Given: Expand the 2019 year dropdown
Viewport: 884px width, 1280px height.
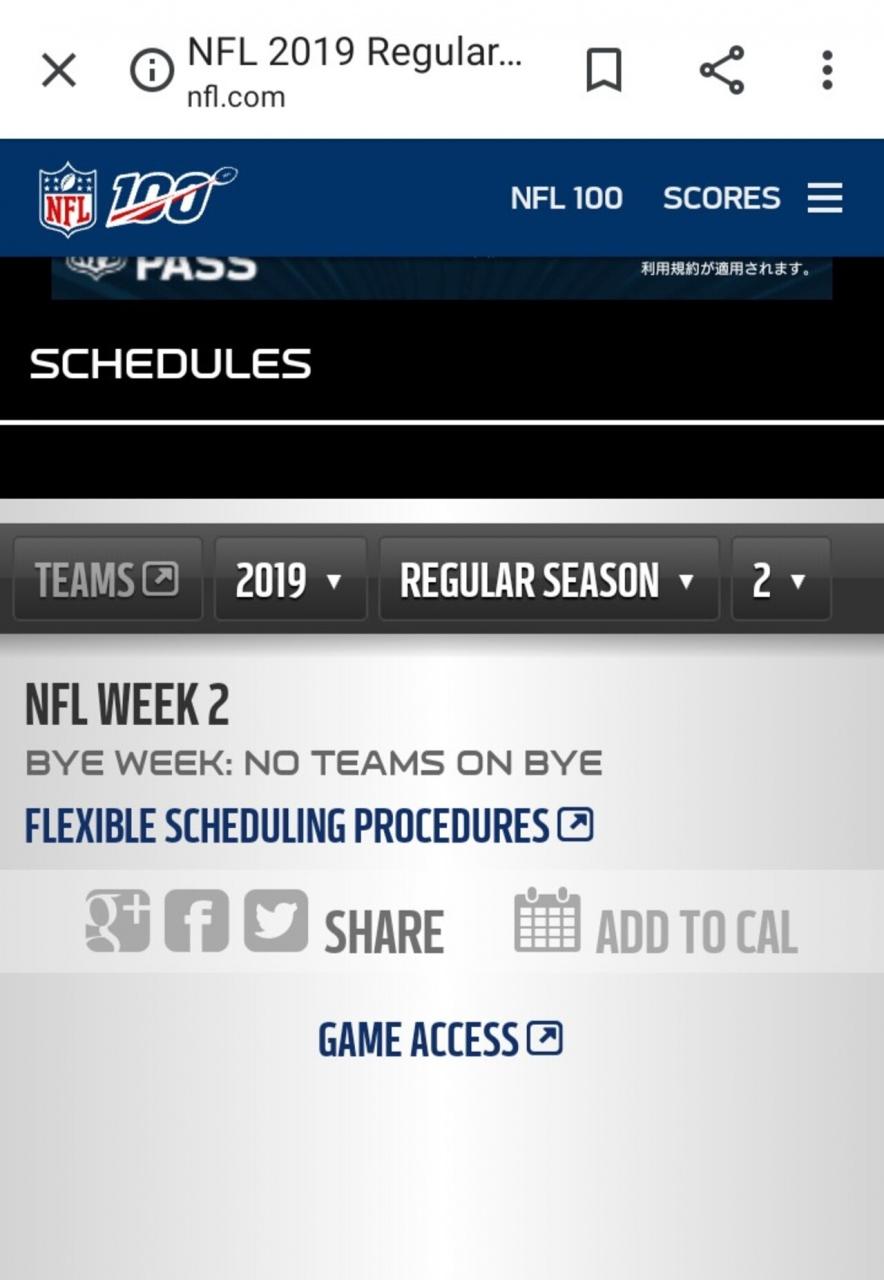Looking at the screenshot, I should (x=290, y=579).
